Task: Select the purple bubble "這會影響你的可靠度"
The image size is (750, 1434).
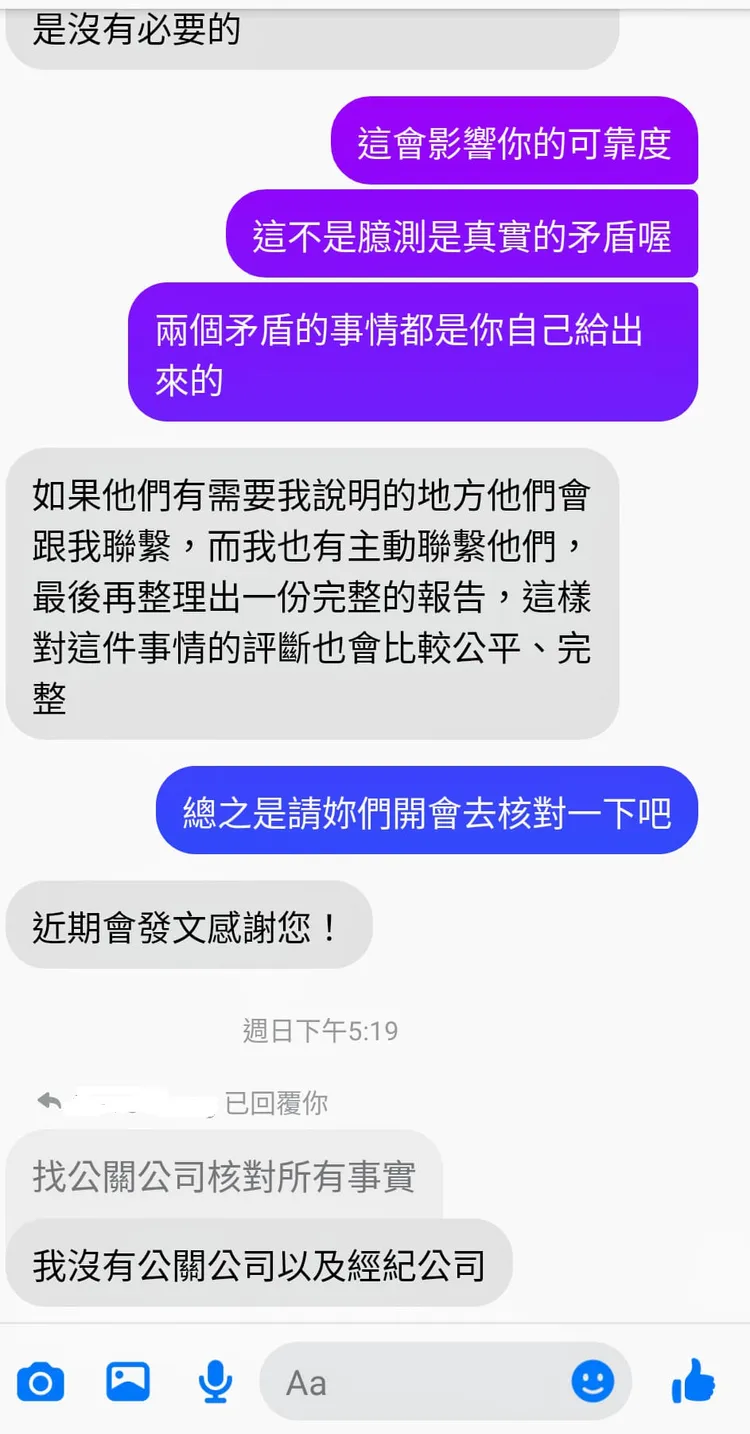Action: coord(514,140)
